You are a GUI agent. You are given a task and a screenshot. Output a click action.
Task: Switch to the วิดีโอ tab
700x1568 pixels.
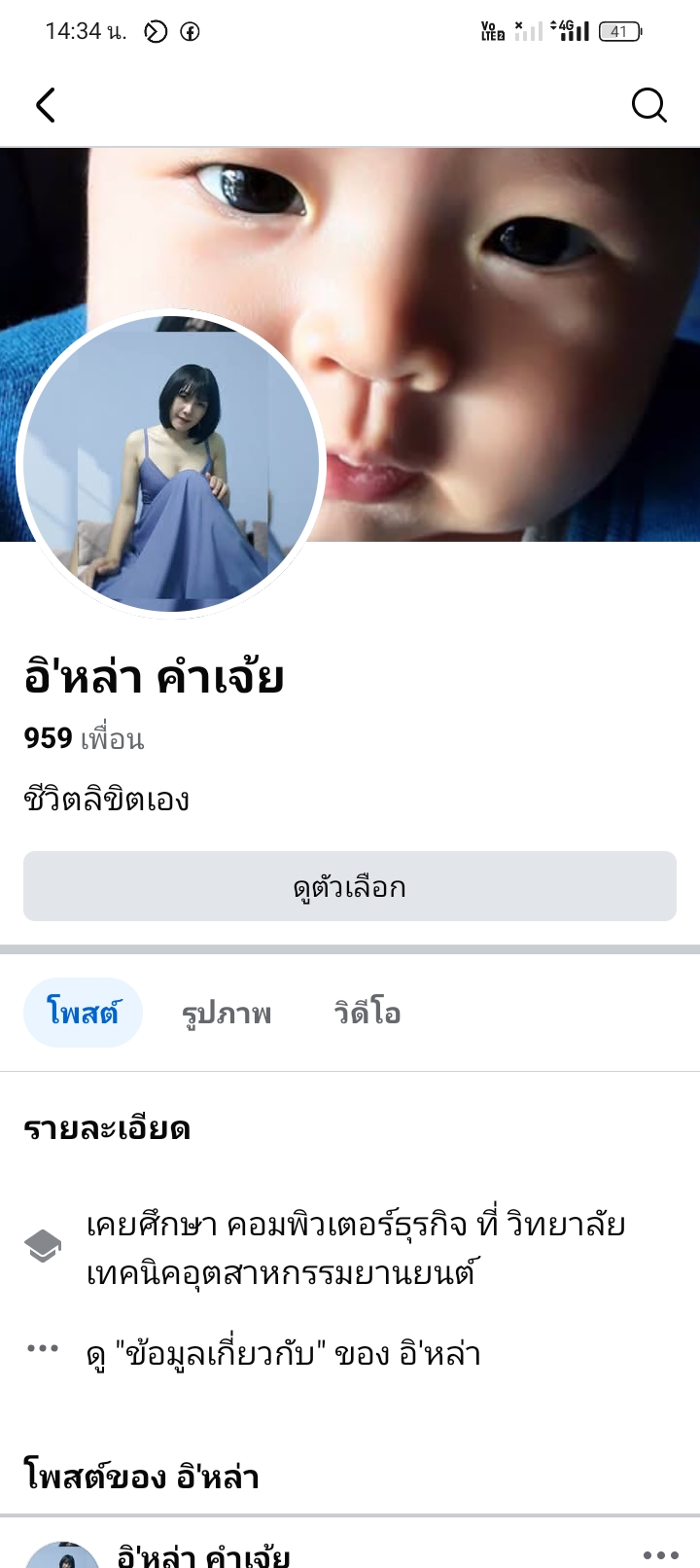(x=367, y=1013)
